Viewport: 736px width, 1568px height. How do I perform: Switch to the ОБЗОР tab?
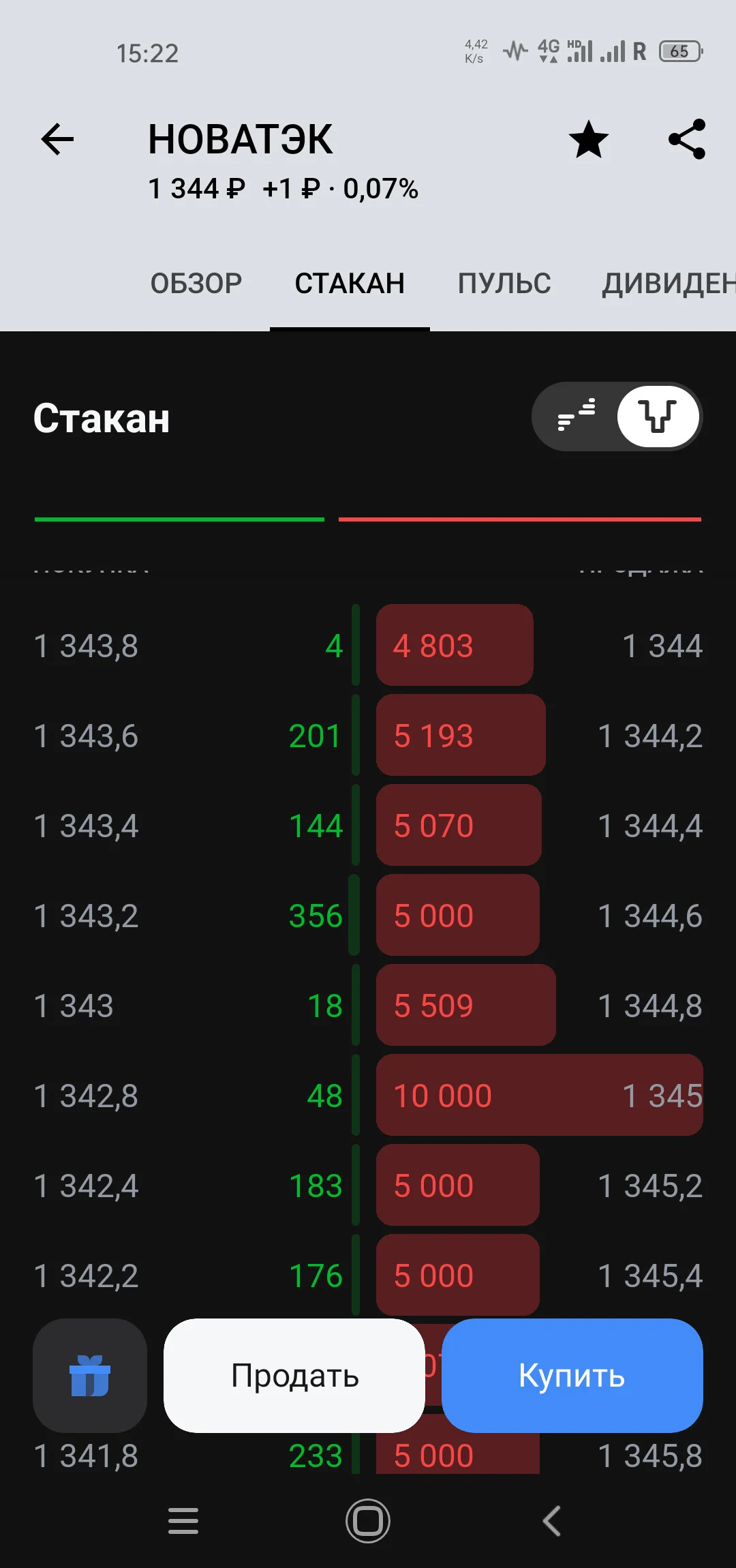(196, 284)
